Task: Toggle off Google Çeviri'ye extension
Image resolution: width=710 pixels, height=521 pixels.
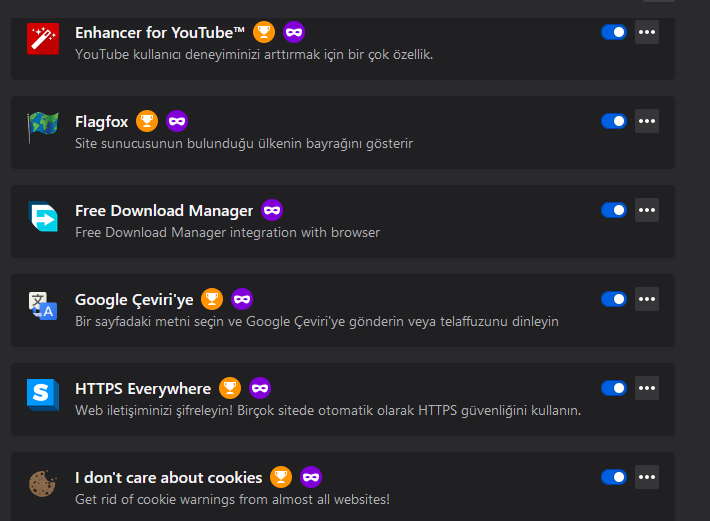Action: (613, 299)
